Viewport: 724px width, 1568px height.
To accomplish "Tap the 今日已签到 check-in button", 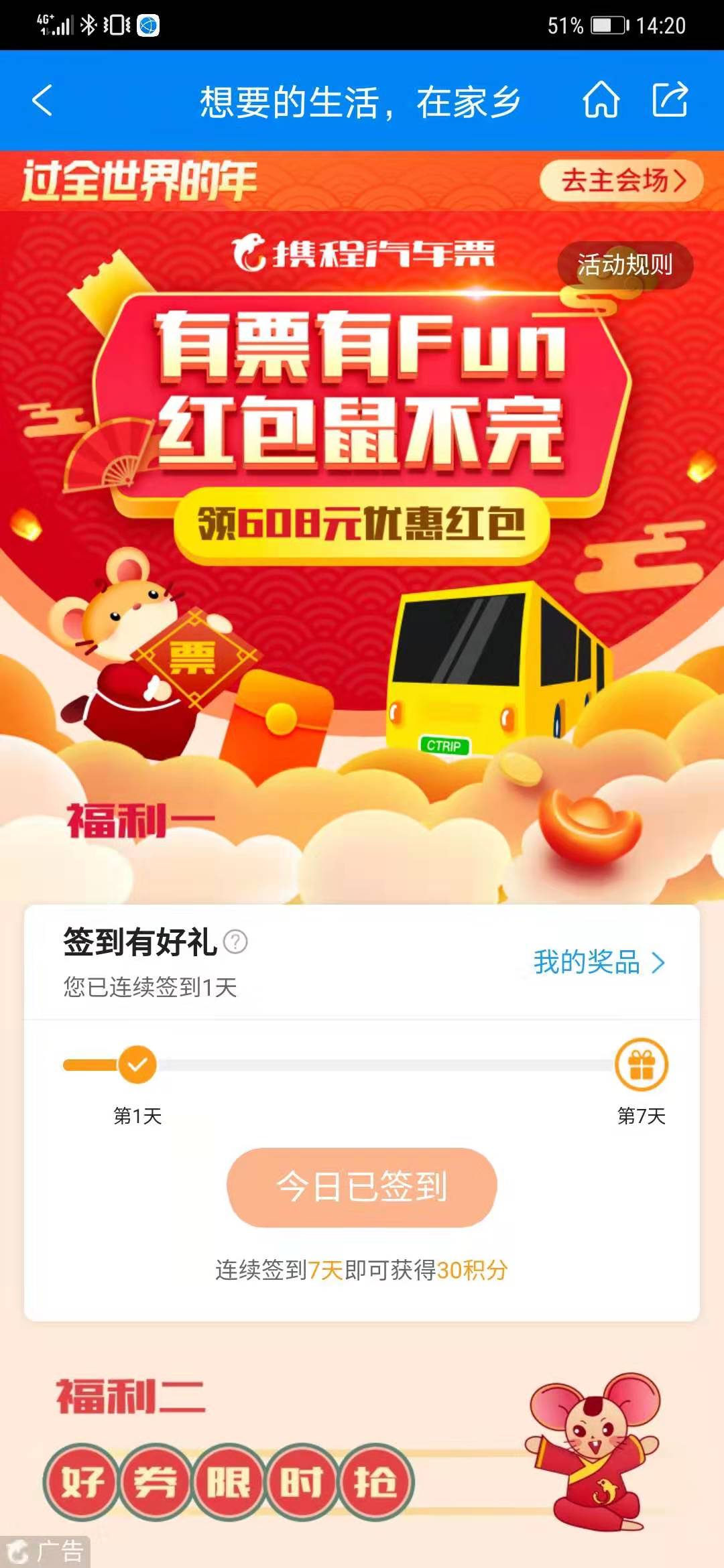I will (362, 1187).
